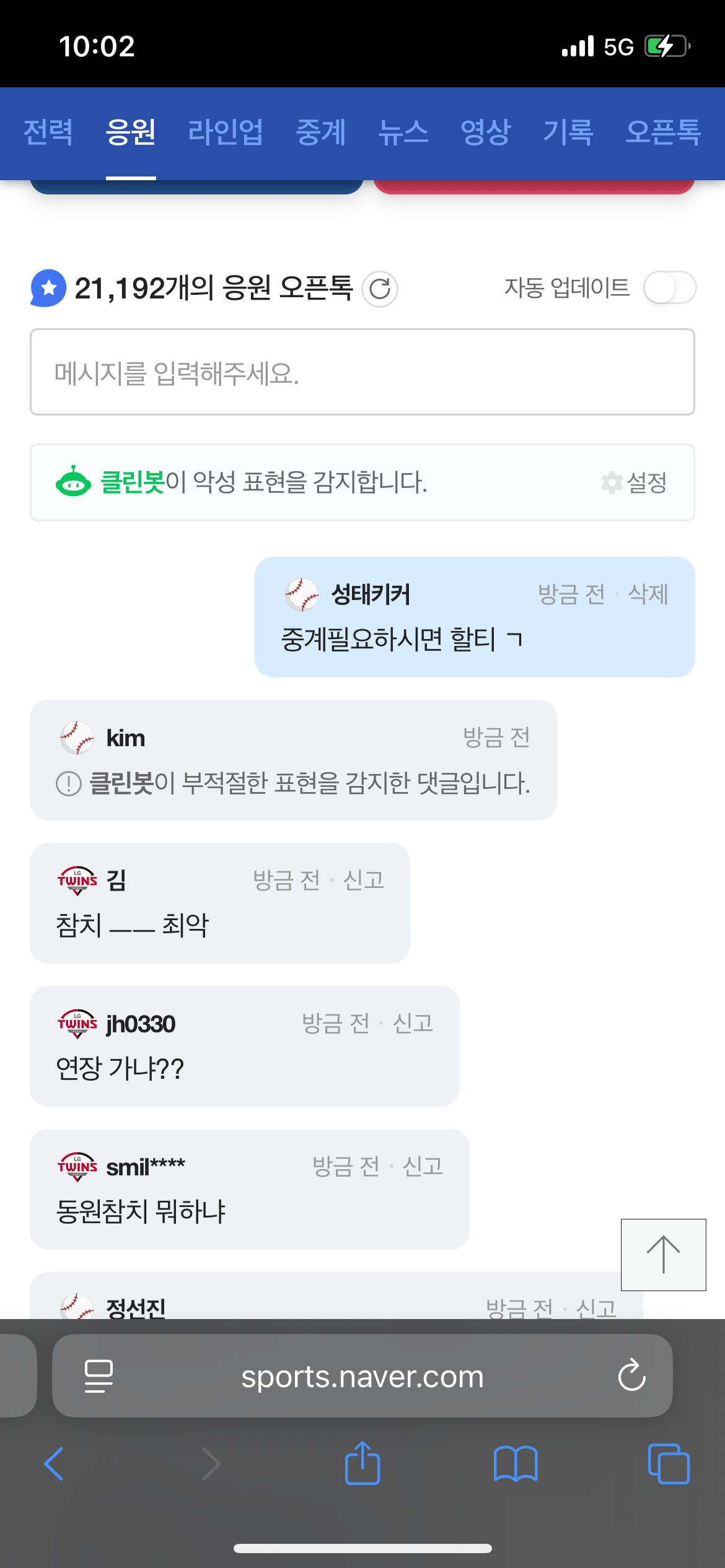725x1568 pixels.
Task: Switch to the 중계 tab
Action: point(320,132)
